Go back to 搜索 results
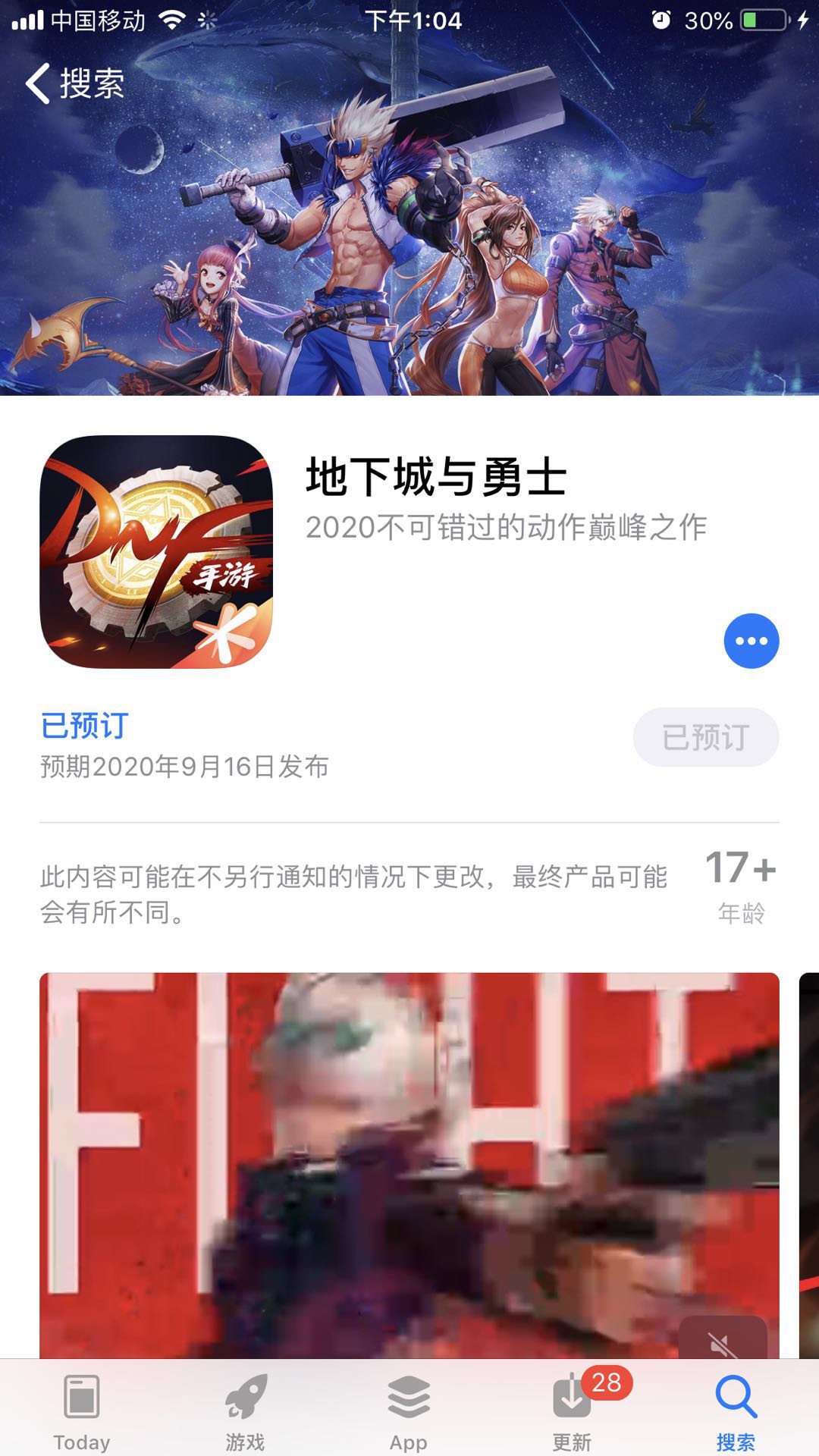Image resolution: width=819 pixels, height=1456 pixels. (x=74, y=83)
